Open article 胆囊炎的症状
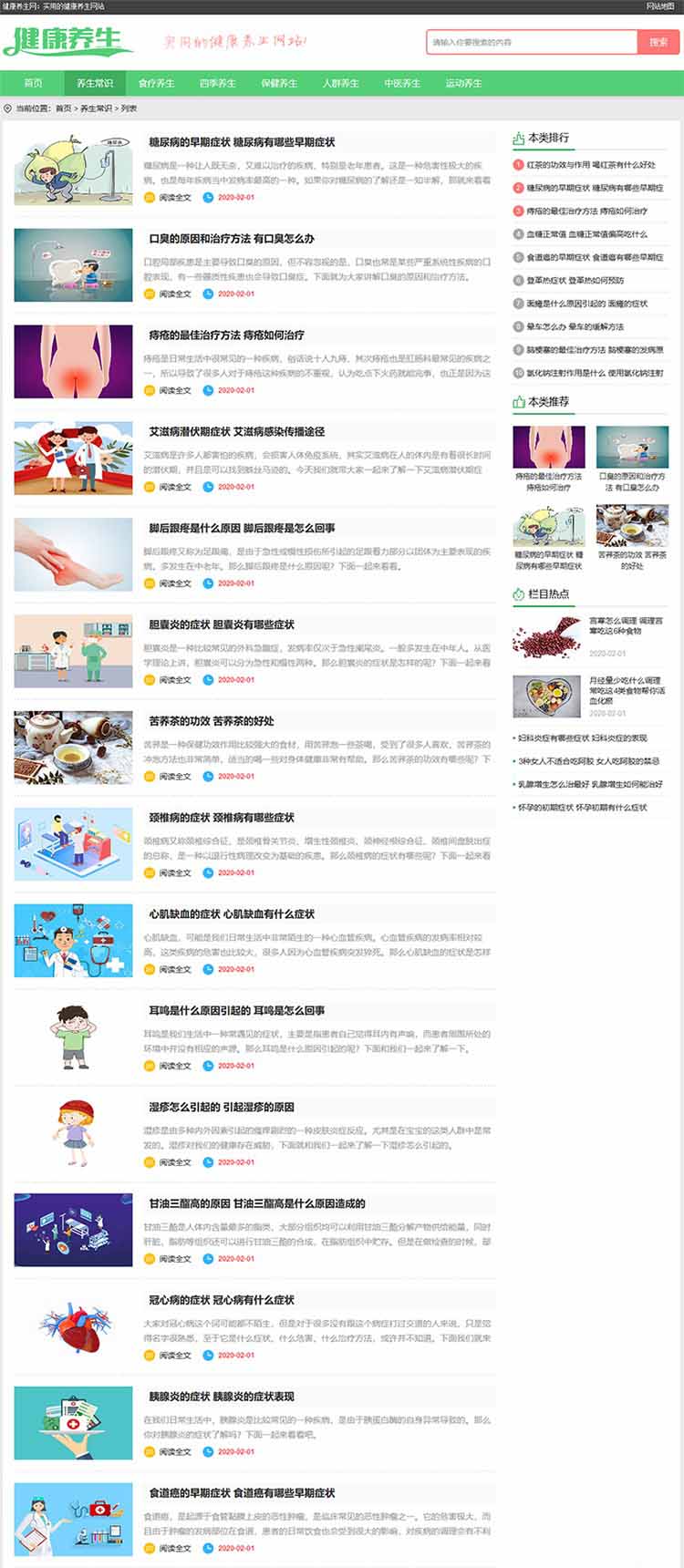 [x=222, y=624]
